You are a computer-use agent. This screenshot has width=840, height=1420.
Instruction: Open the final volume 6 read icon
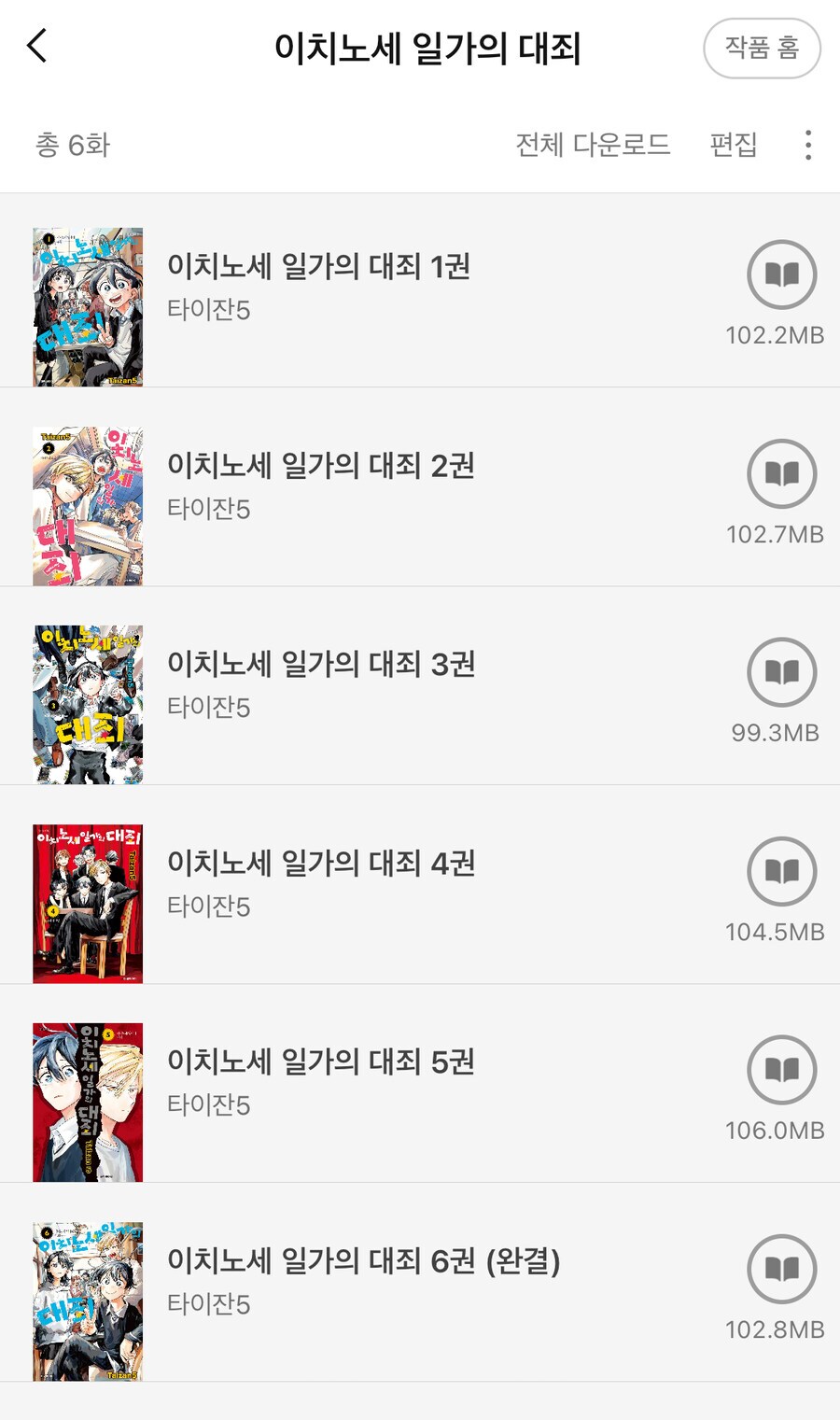pyautogui.click(x=782, y=1268)
